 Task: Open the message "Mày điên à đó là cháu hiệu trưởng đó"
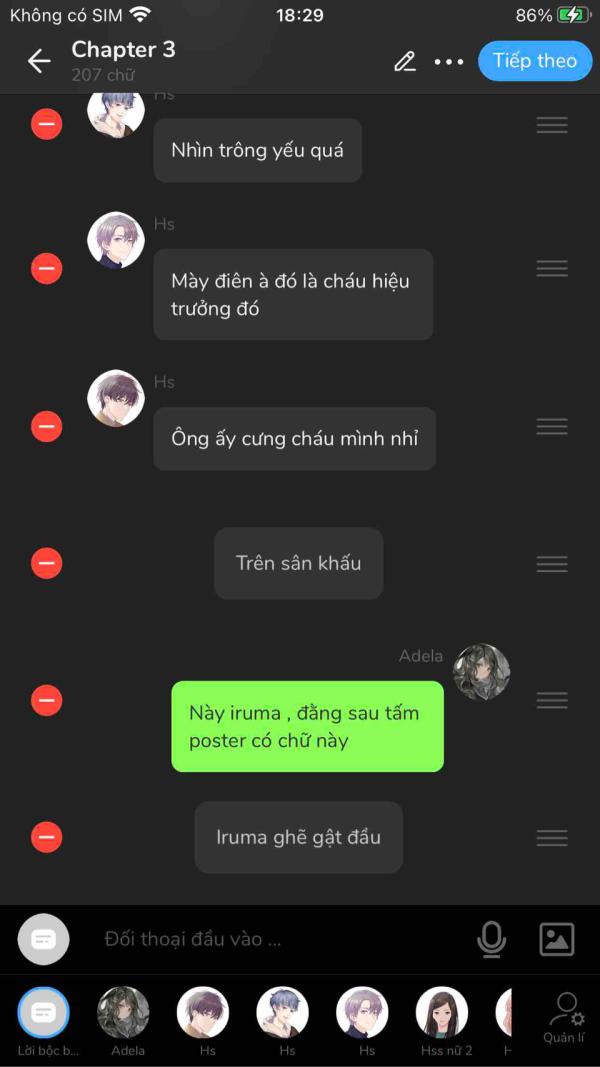pyautogui.click(x=293, y=295)
